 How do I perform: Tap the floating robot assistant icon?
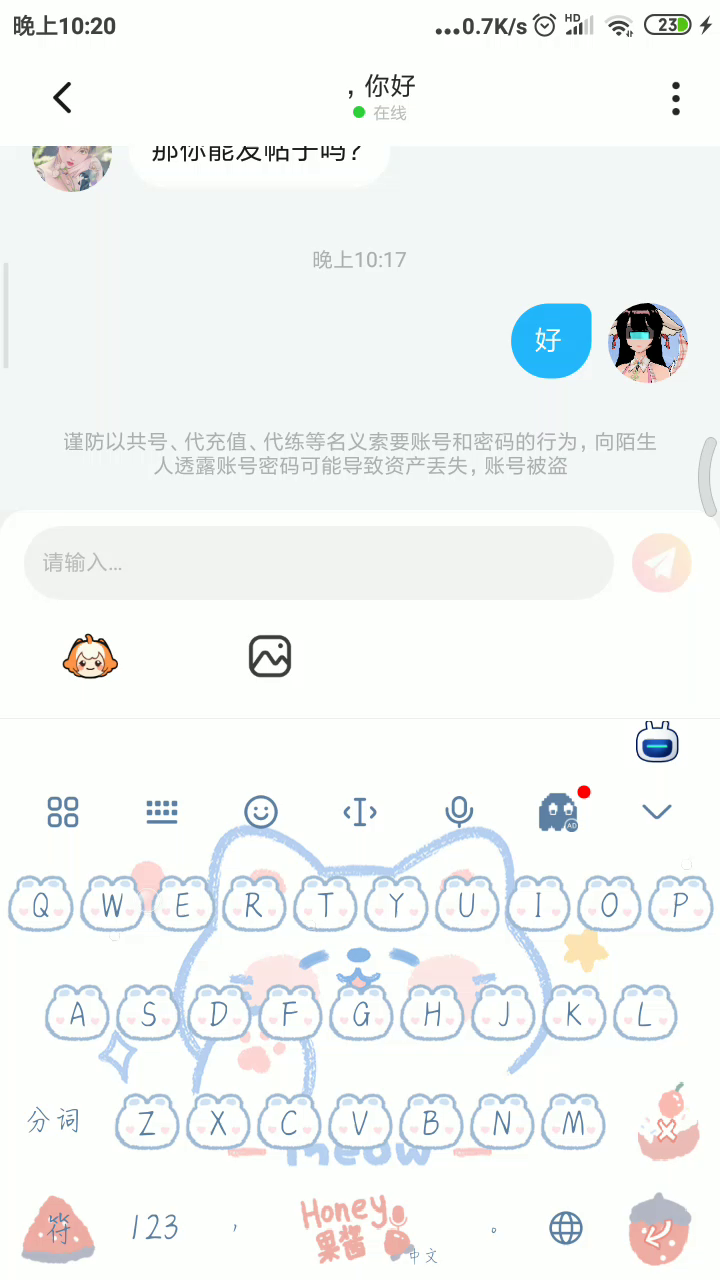click(658, 742)
